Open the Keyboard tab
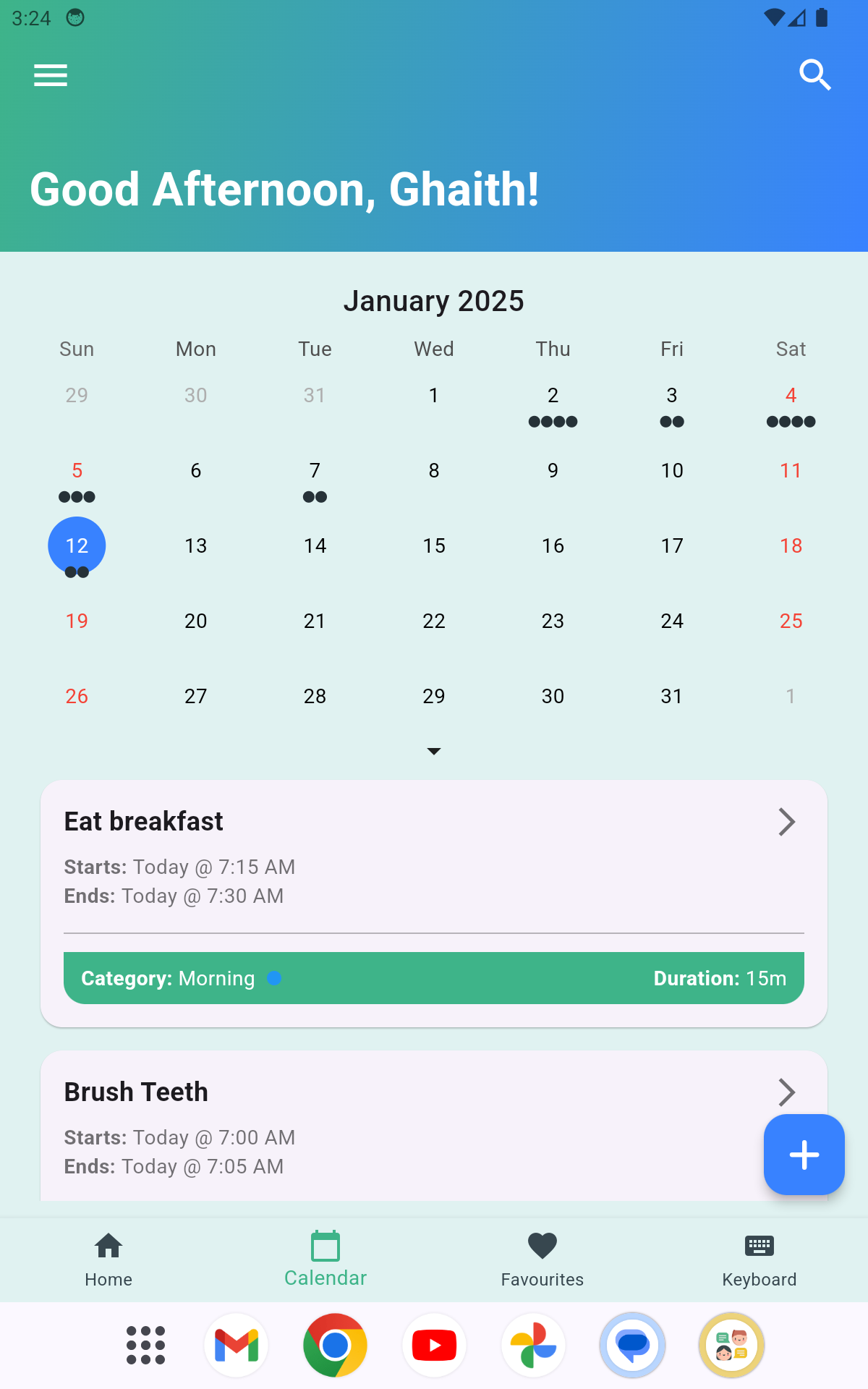Image resolution: width=868 pixels, height=1389 pixels. [759, 1259]
